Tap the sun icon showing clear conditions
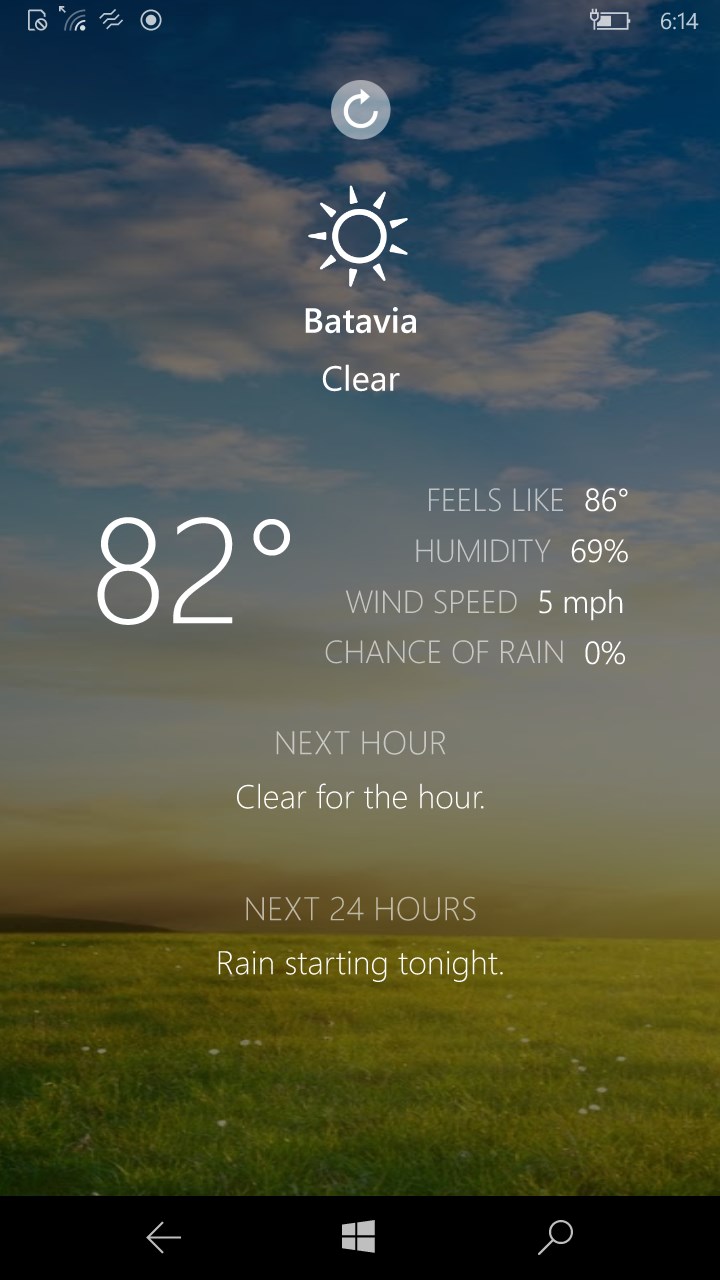Screen dimensions: 720x1280 click(x=360, y=237)
